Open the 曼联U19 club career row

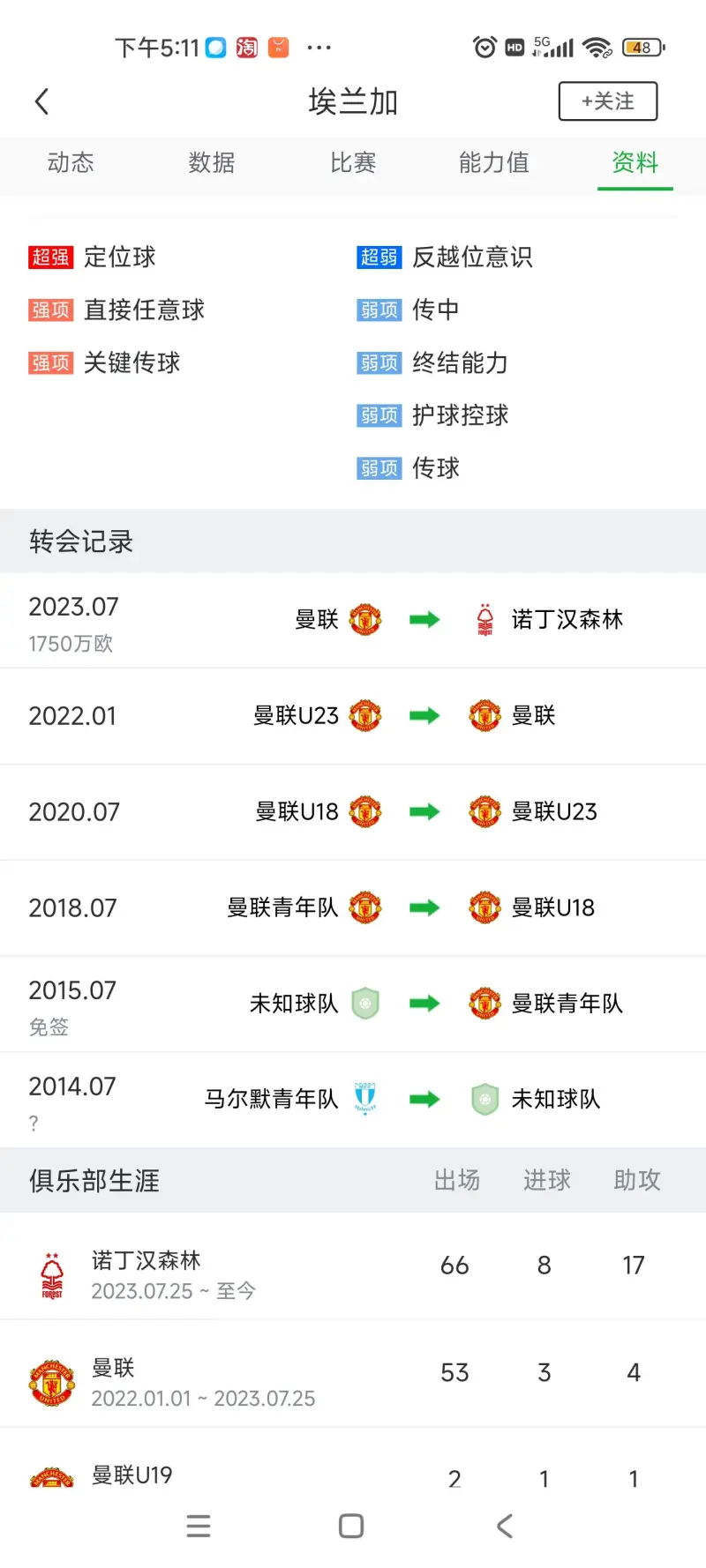[353, 1467]
